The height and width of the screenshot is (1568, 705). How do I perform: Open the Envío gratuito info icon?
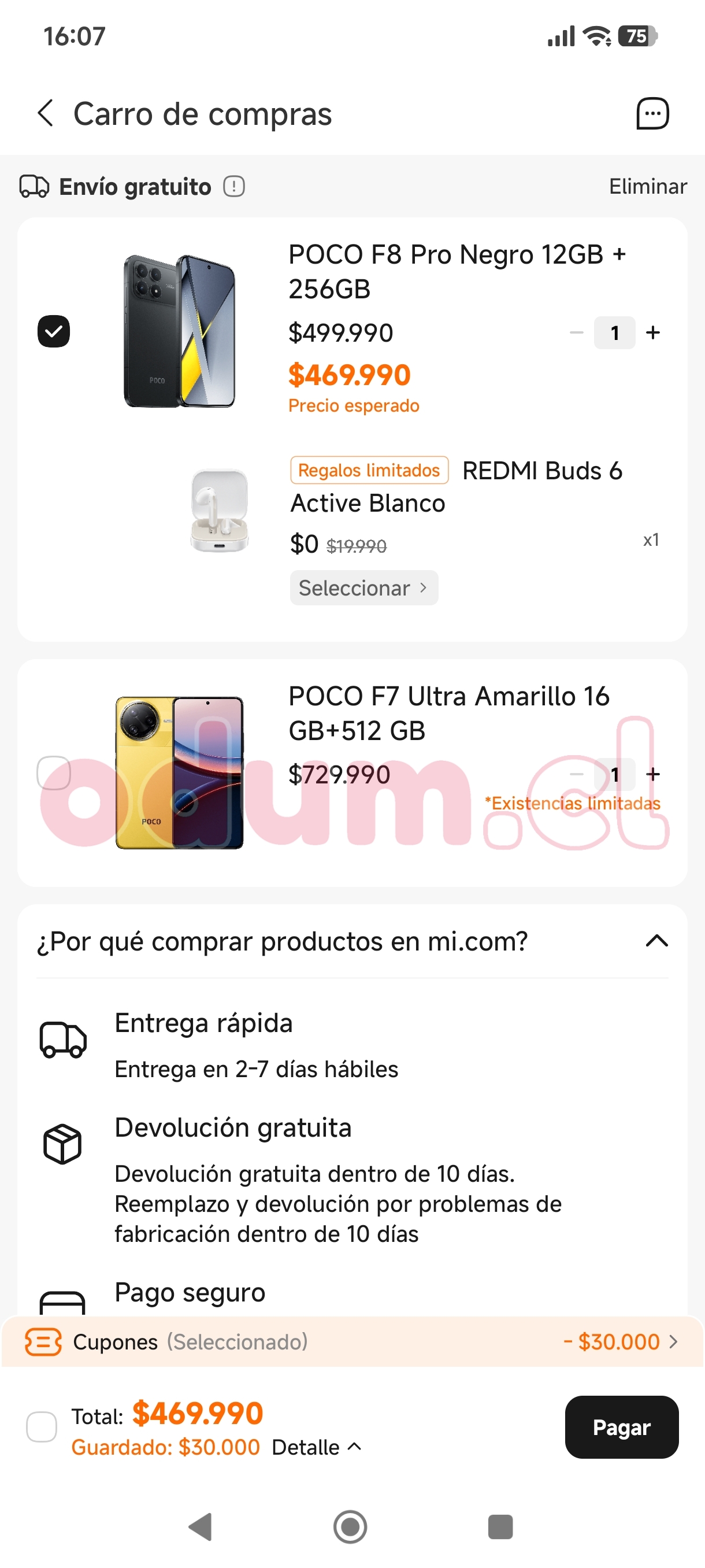tap(233, 186)
